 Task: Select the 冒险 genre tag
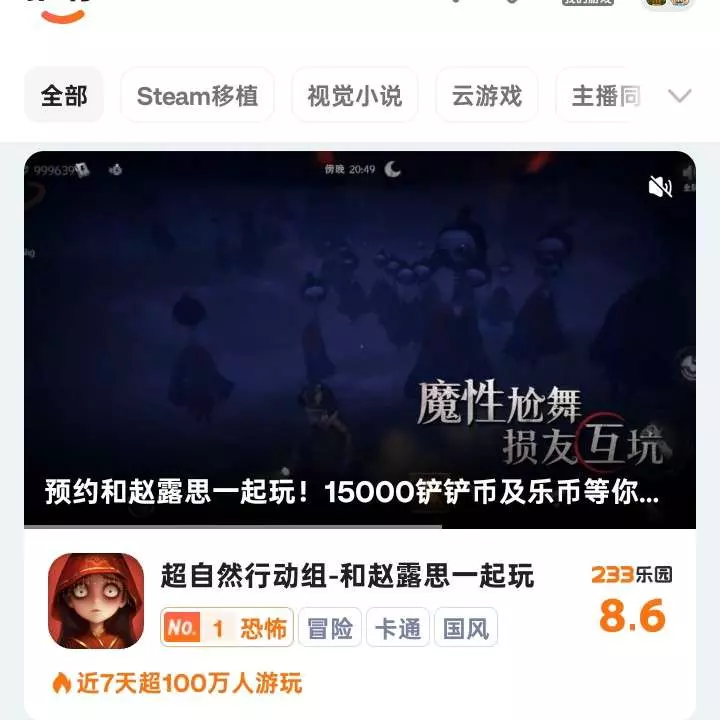tap(330, 628)
